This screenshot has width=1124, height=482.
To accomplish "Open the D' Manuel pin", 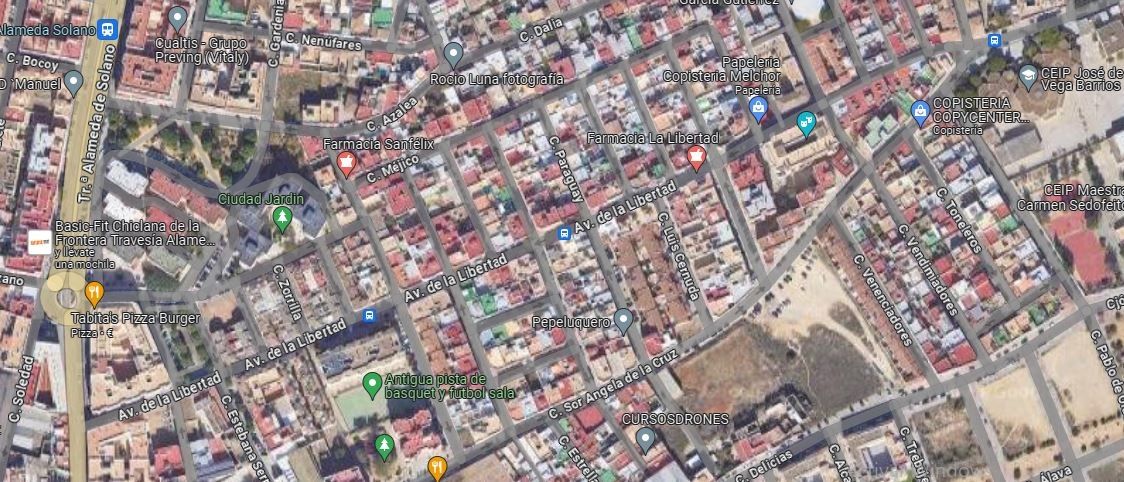I will point(73,81).
